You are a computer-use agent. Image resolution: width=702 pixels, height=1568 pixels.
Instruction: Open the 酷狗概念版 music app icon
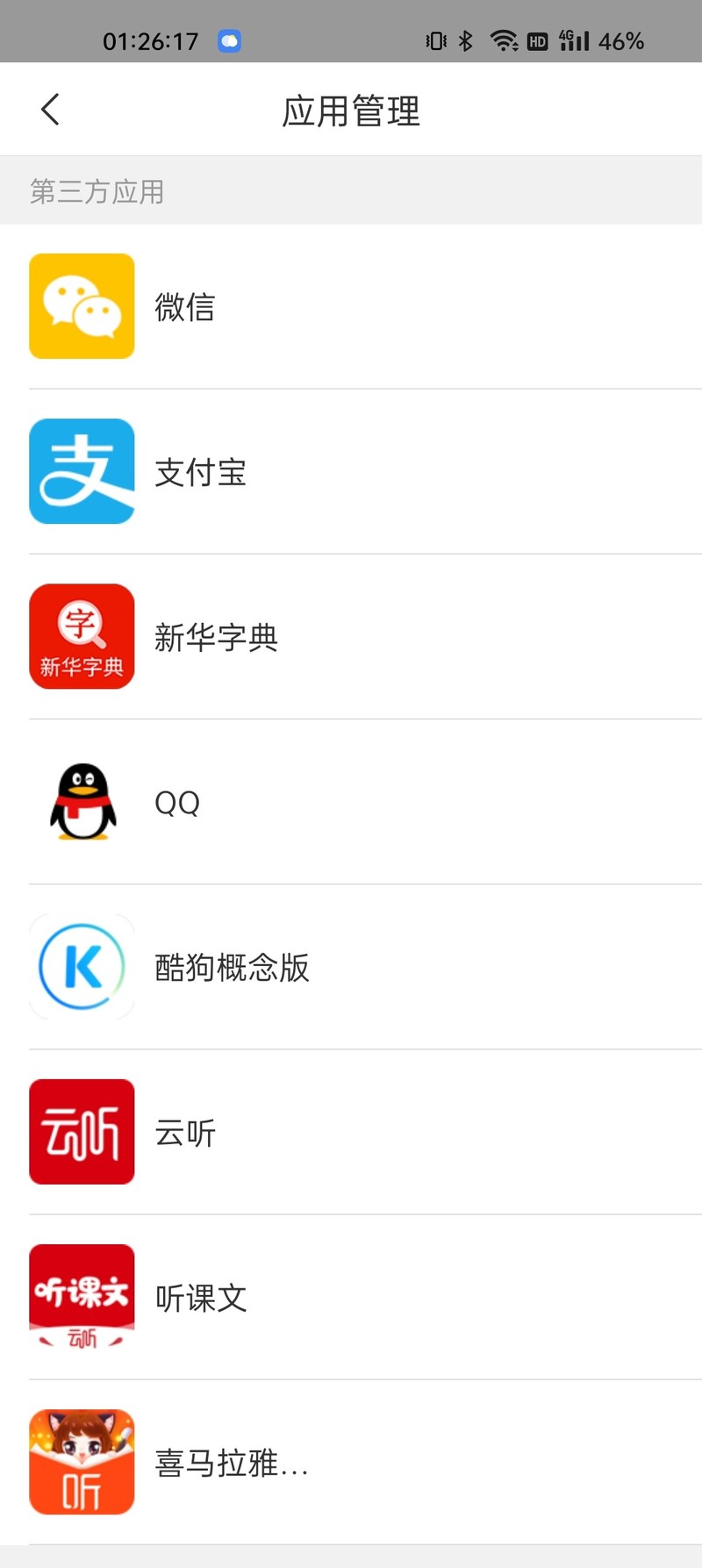coord(82,965)
